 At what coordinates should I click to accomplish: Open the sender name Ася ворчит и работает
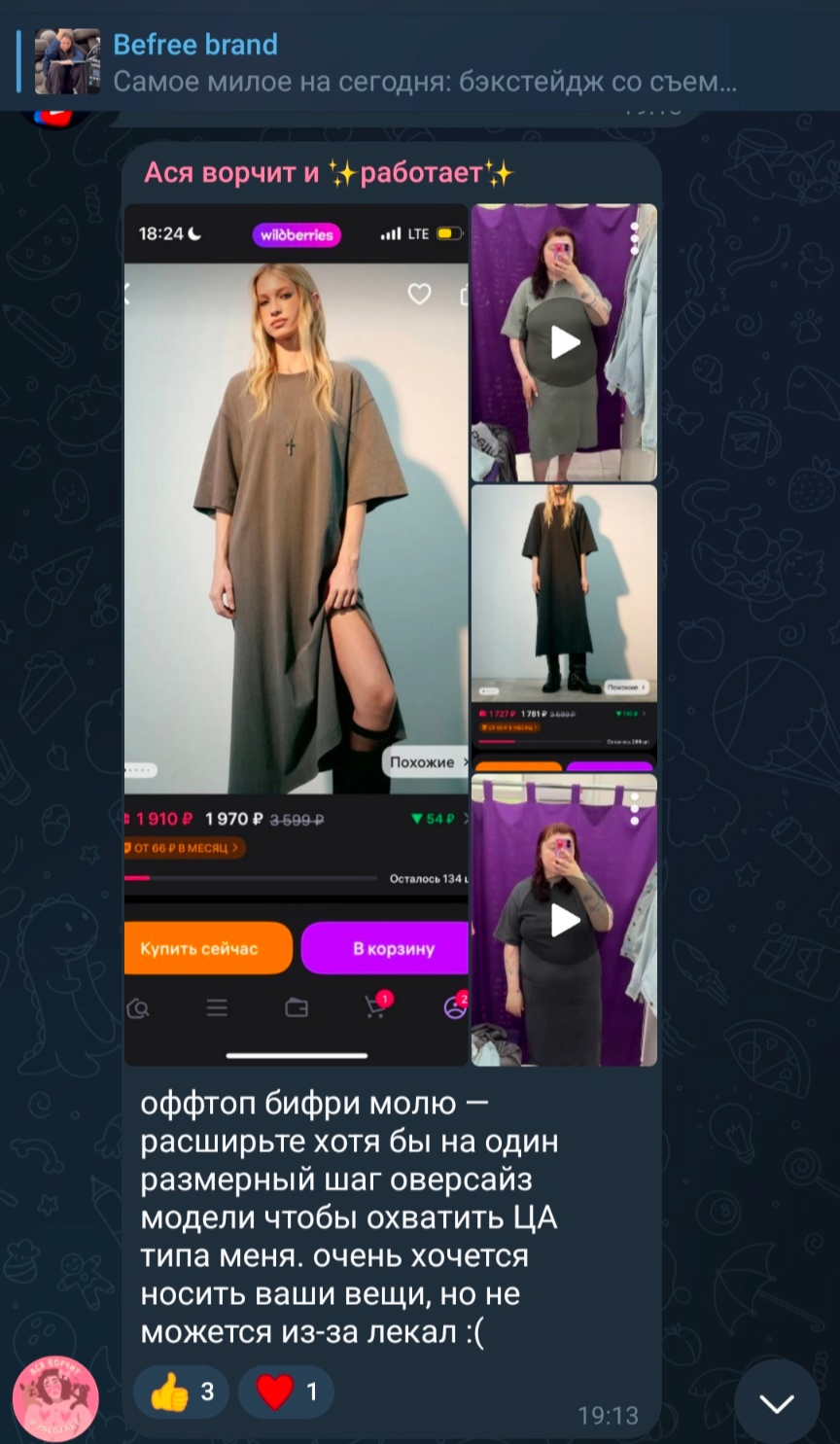pos(329,173)
